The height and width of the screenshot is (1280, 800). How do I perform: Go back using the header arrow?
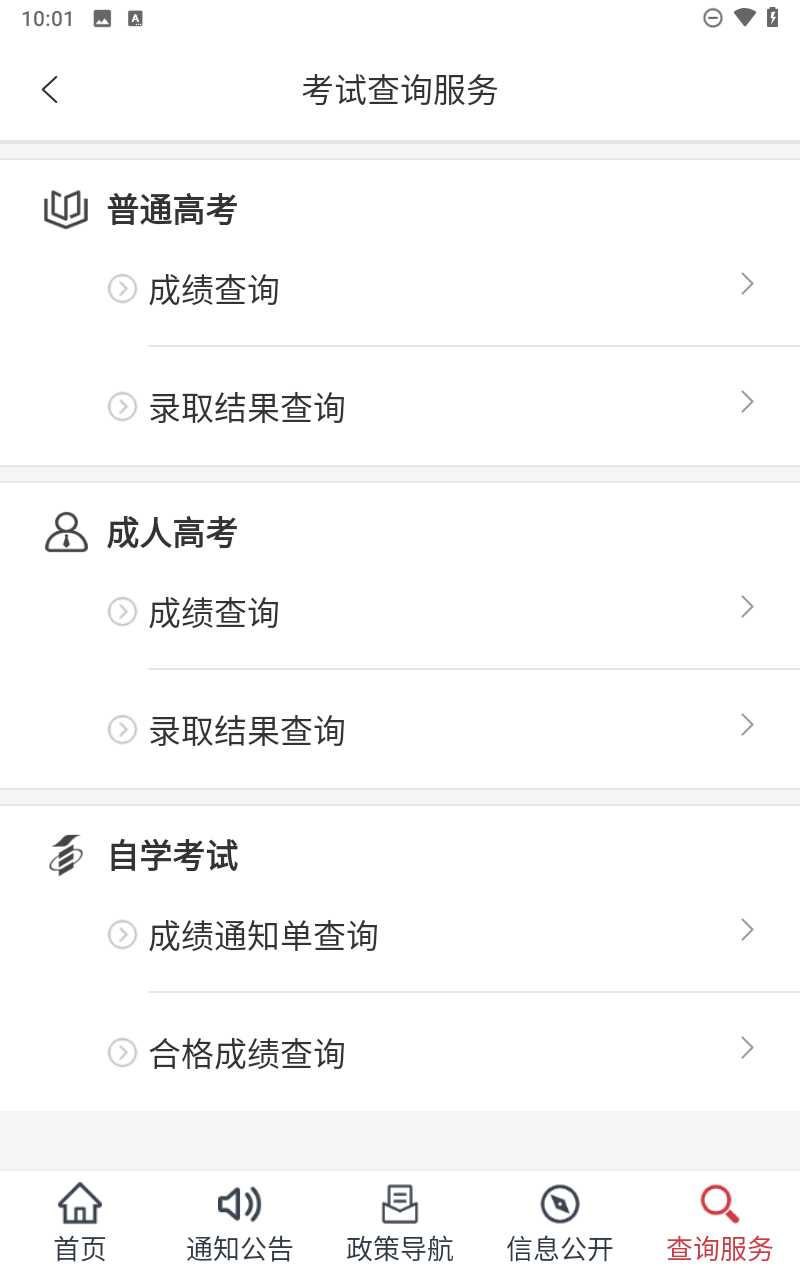[x=50, y=90]
